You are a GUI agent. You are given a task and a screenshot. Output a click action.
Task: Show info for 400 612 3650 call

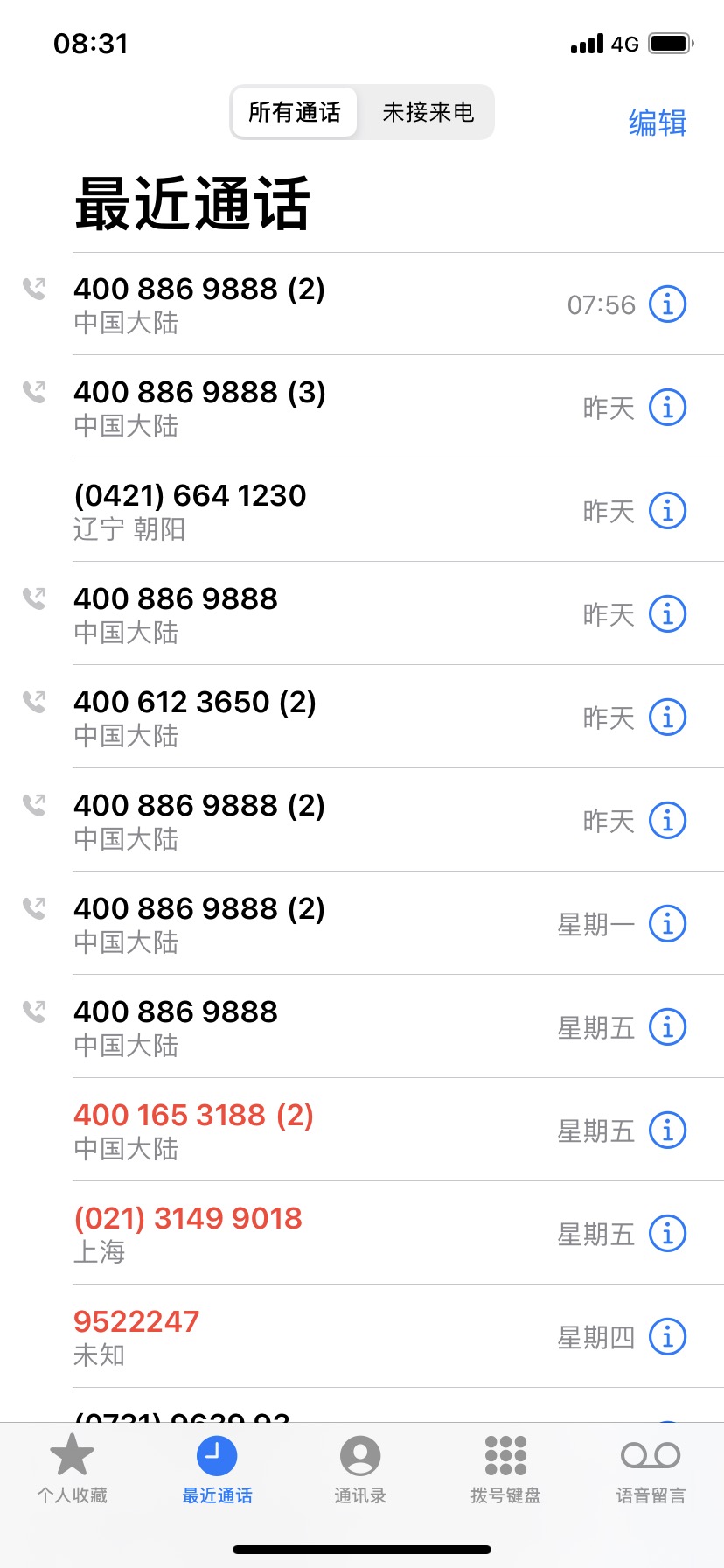pos(668,717)
